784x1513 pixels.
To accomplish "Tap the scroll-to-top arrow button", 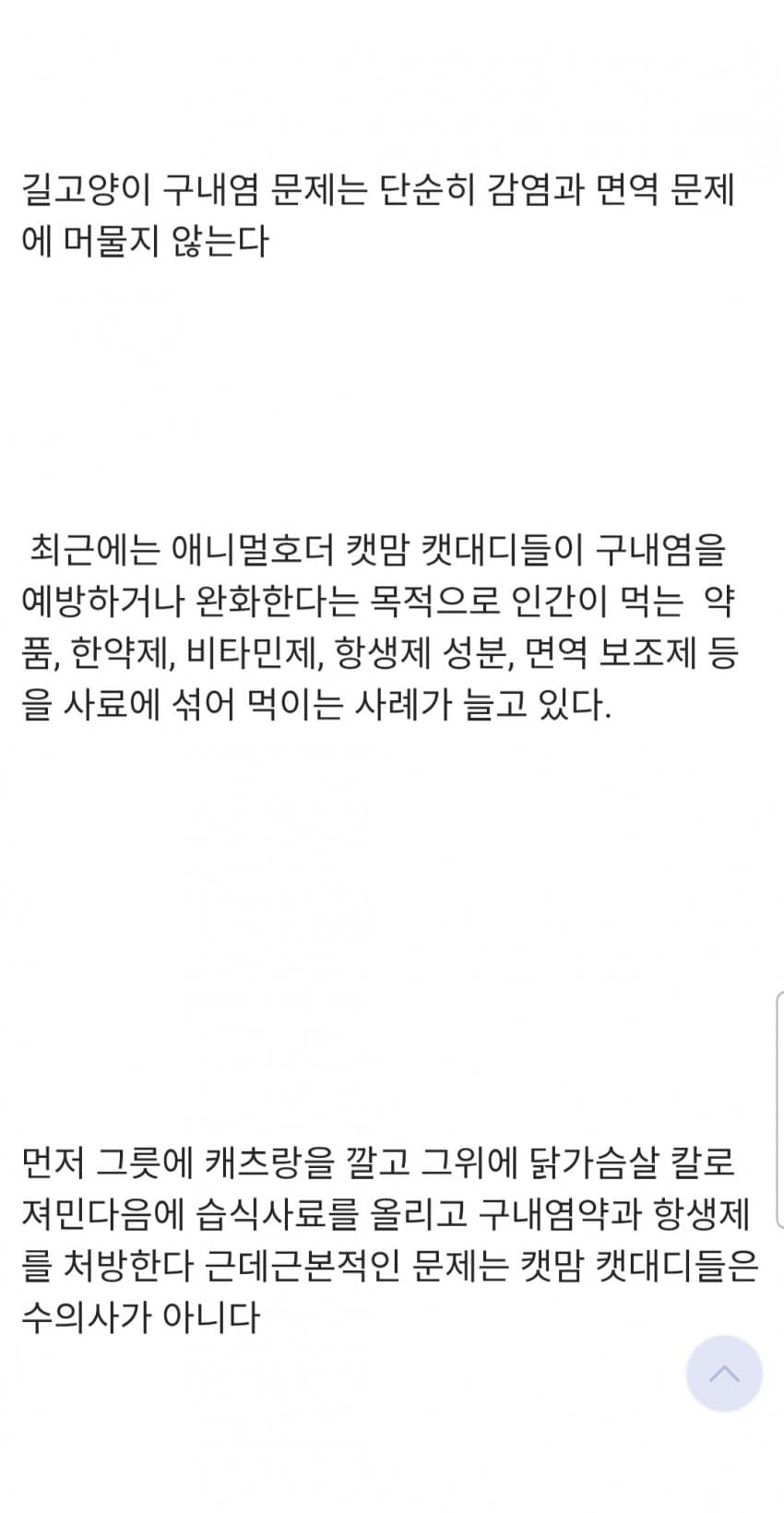I will point(724,1374).
